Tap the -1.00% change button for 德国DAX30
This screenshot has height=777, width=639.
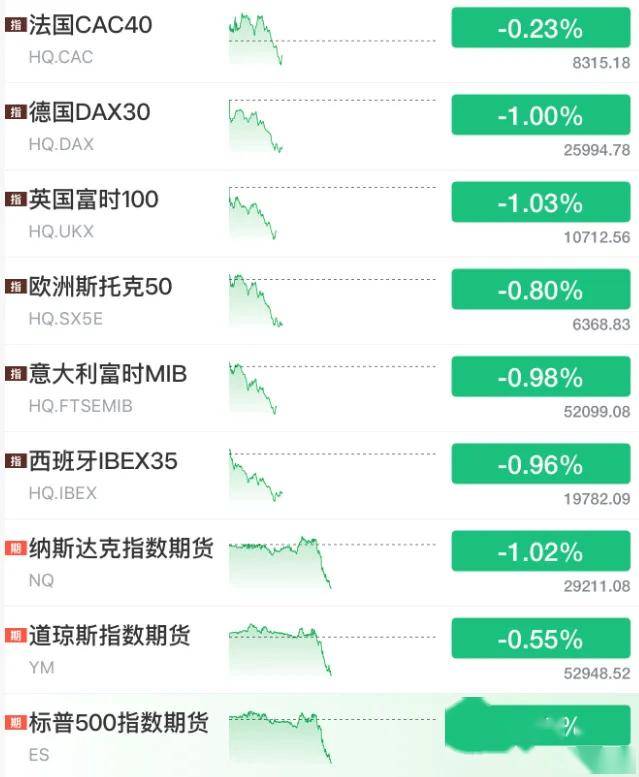541,115
